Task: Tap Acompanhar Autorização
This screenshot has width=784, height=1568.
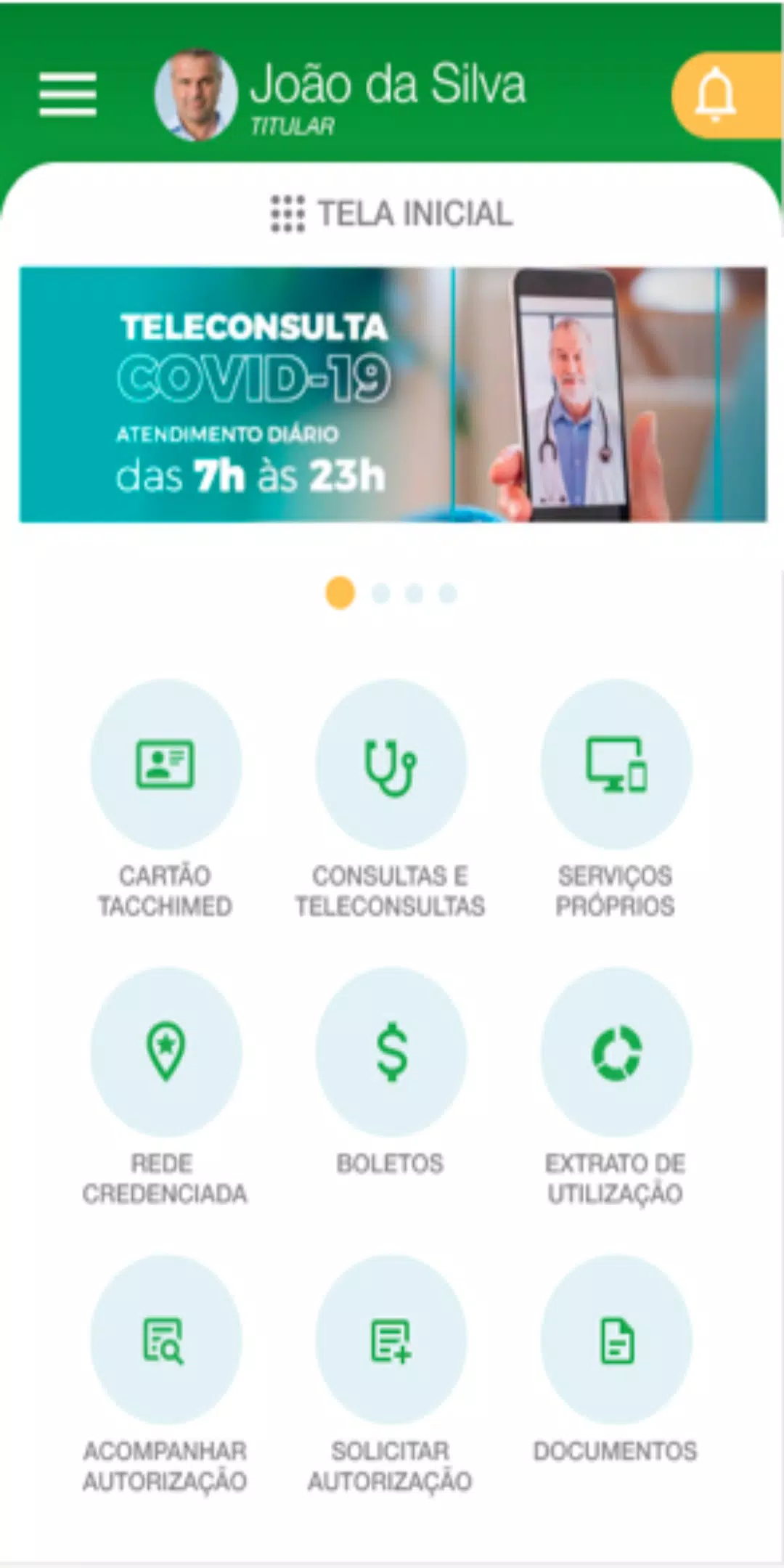Action: tap(166, 1339)
